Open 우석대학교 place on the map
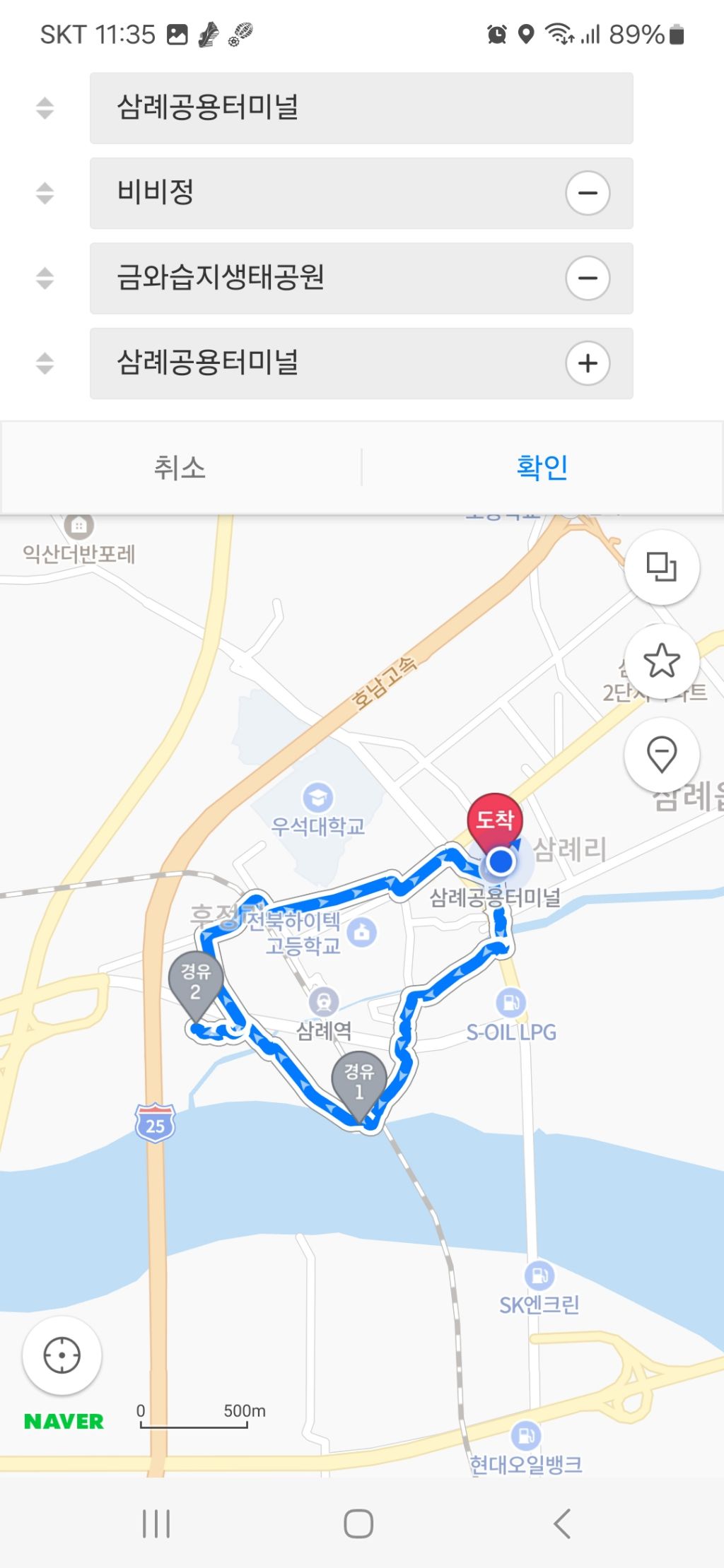Screen dimensions: 724x1568 tap(318, 798)
